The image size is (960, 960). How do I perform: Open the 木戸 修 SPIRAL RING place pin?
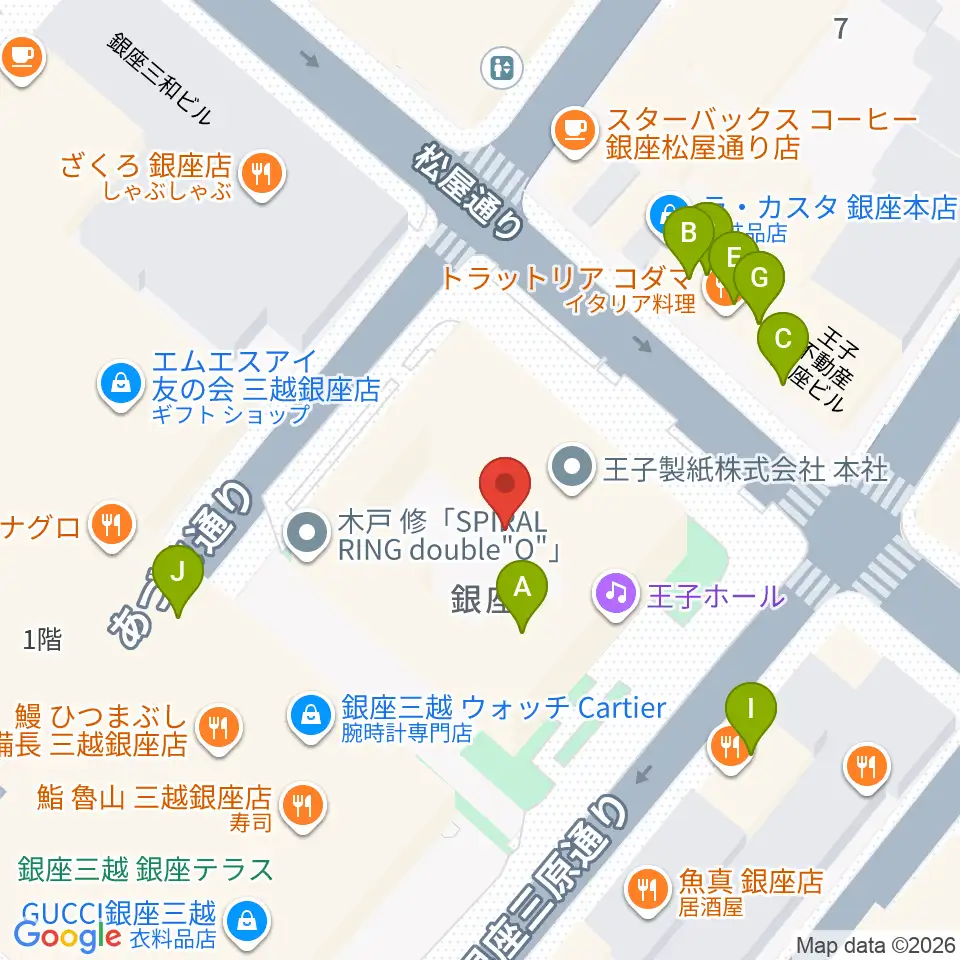click(x=307, y=534)
